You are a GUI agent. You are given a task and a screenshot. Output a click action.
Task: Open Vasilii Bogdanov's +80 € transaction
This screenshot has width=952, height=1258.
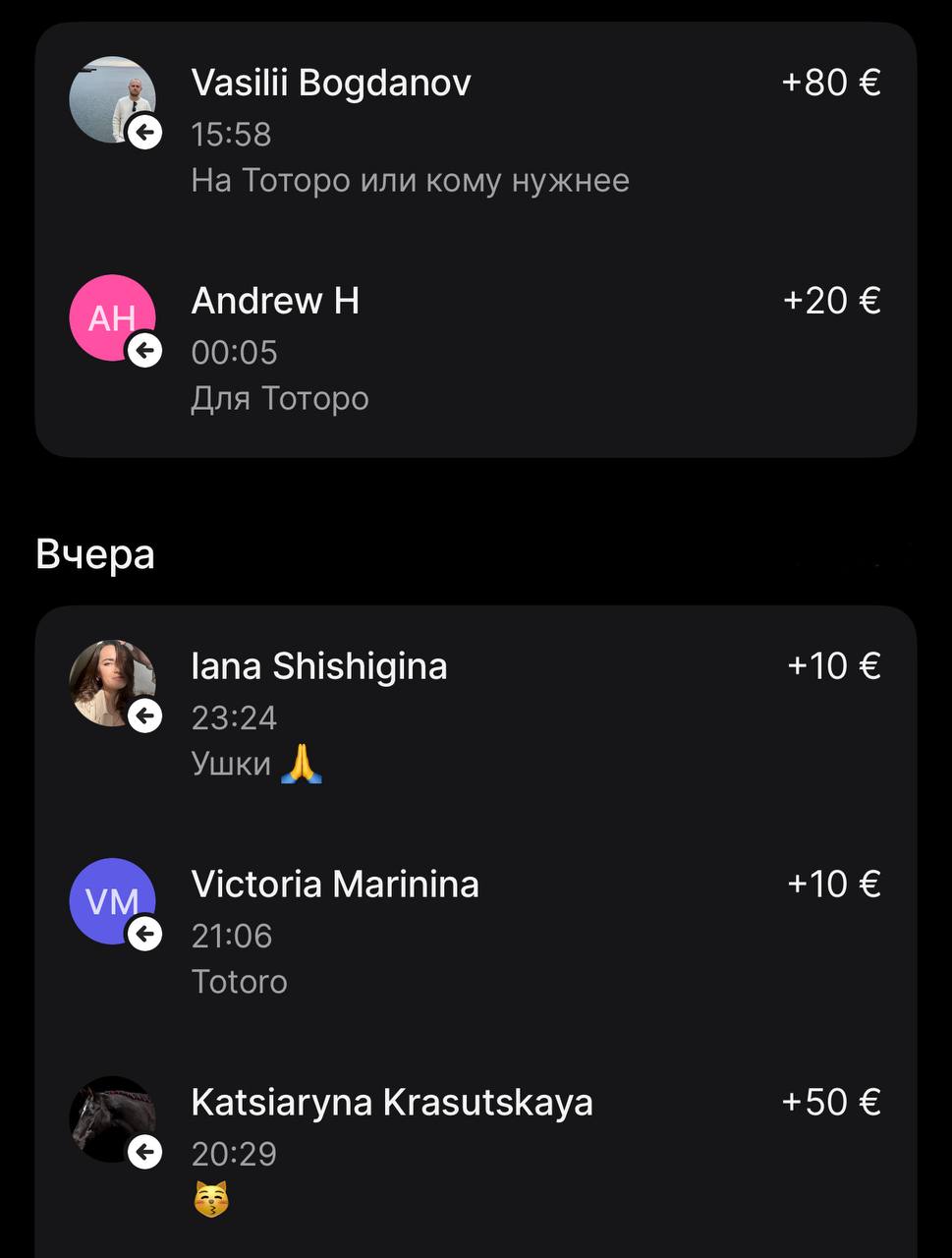pyautogui.click(x=476, y=131)
